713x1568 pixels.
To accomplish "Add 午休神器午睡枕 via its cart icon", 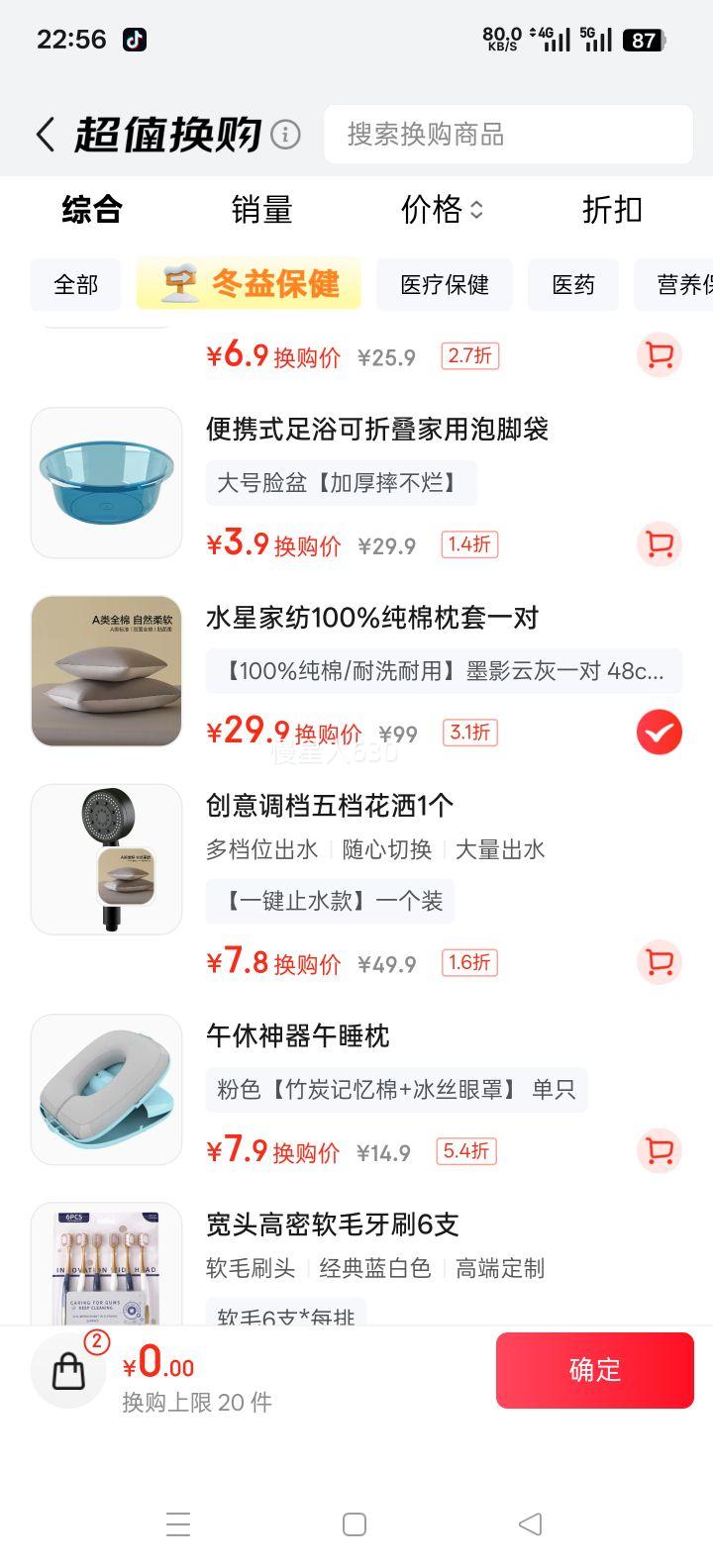I will 659,1151.
